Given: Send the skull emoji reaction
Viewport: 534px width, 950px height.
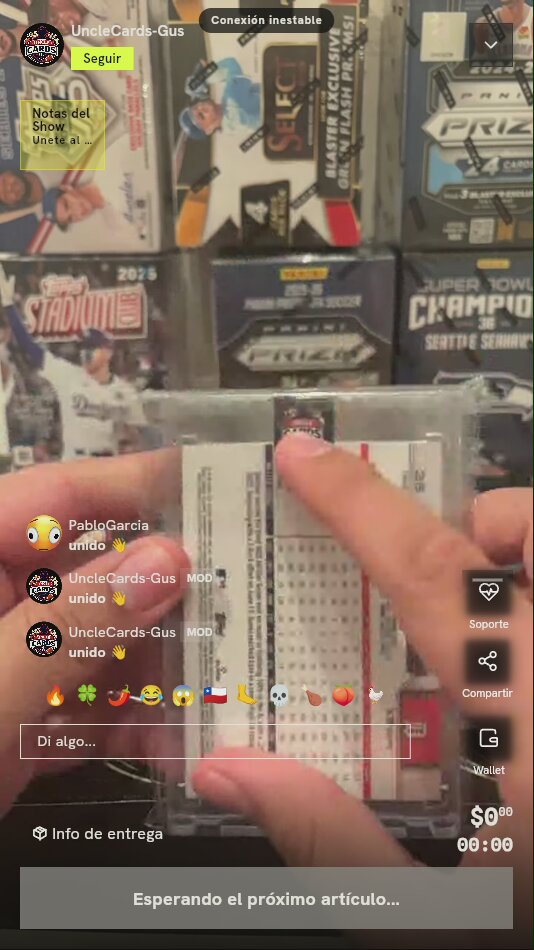Looking at the screenshot, I should (279, 696).
